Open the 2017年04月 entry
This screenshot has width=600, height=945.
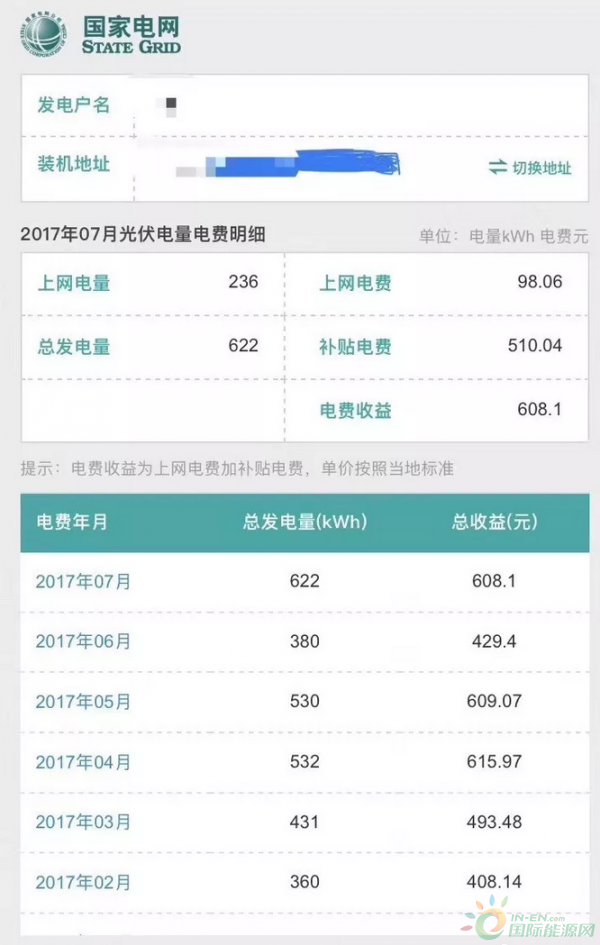point(83,762)
